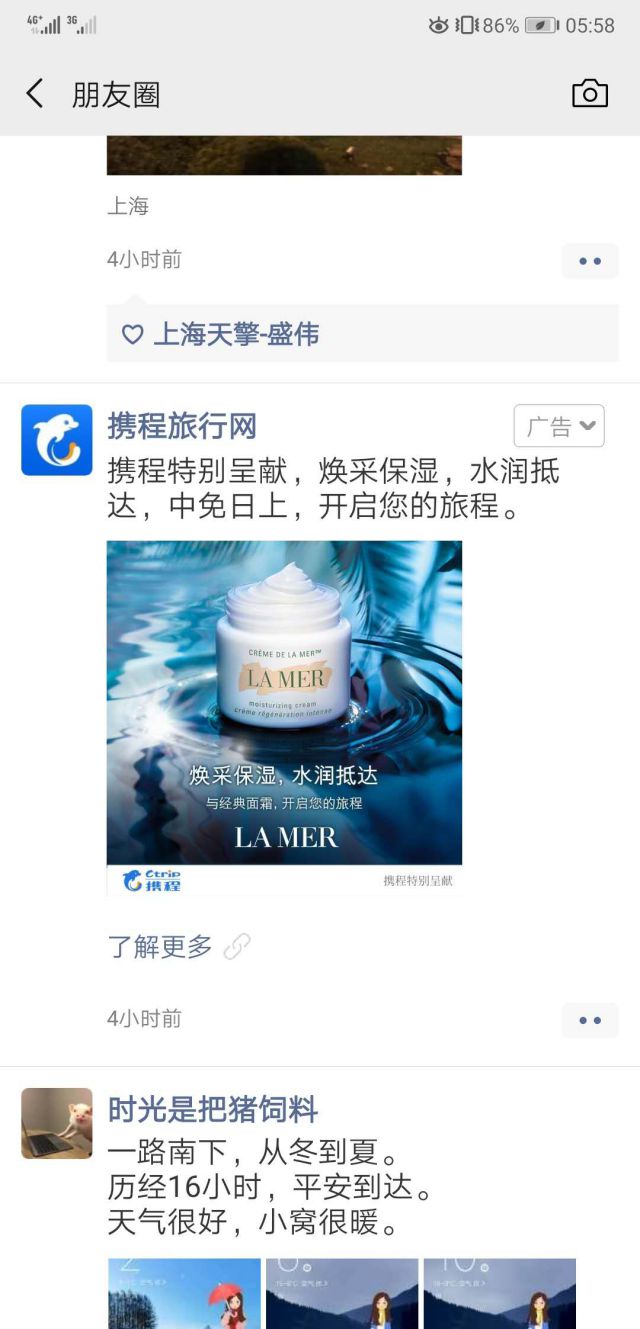Tap 了解更多 link under the ad
640x1329 pixels.
pos(161,946)
